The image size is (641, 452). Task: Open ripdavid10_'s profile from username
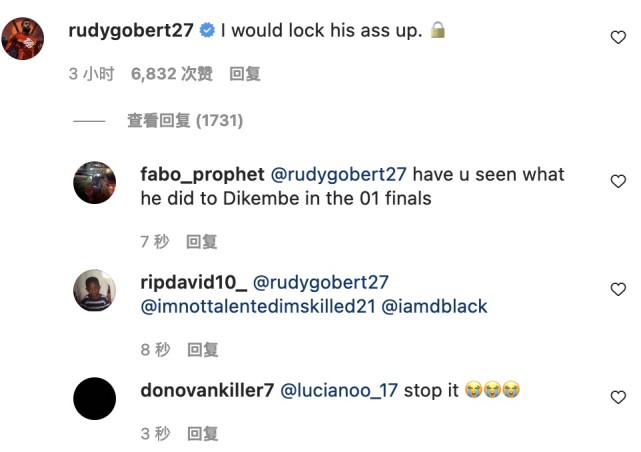[193, 282]
